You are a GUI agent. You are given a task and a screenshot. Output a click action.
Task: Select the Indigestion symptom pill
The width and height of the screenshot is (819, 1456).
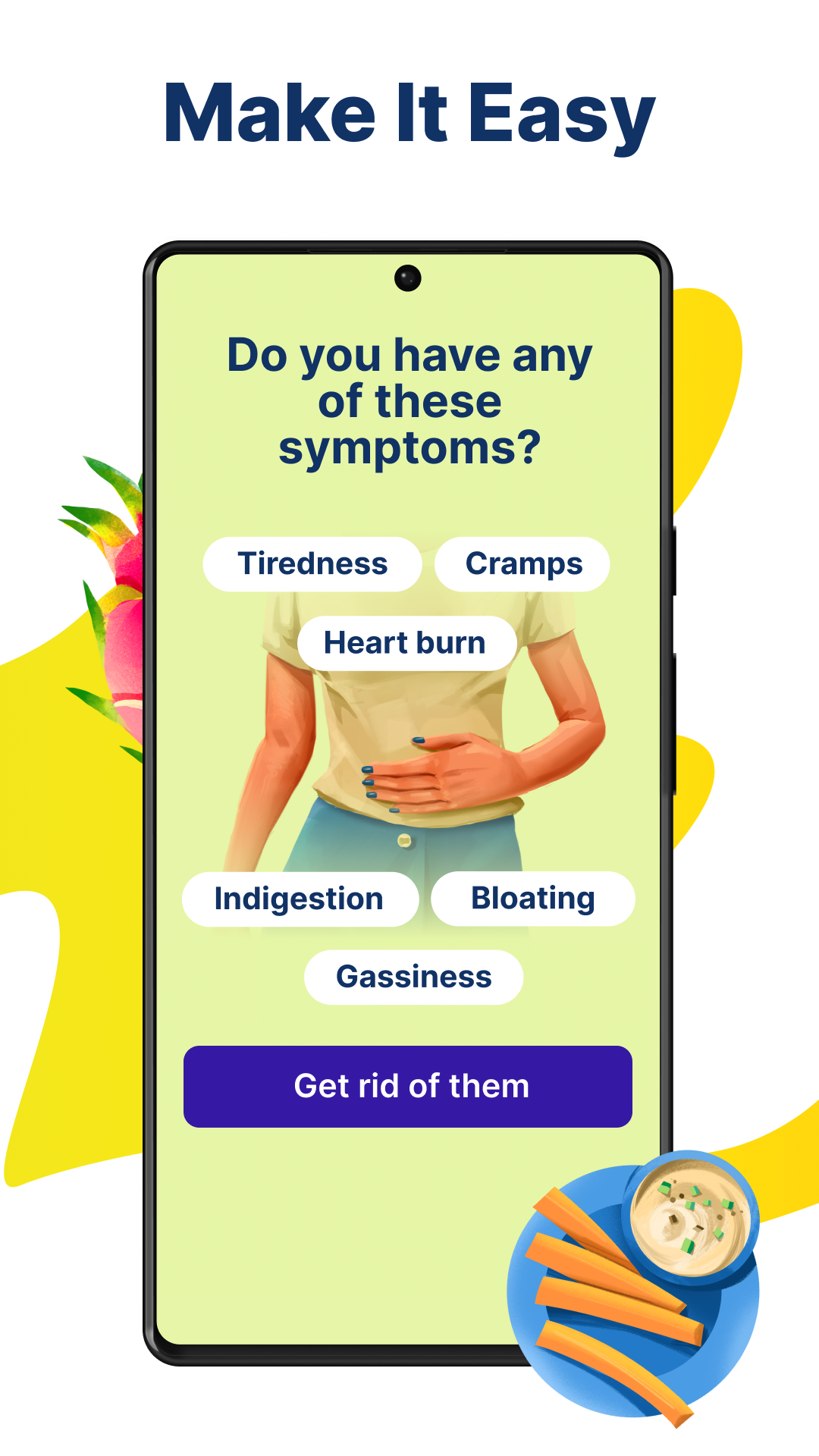click(299, 899)
